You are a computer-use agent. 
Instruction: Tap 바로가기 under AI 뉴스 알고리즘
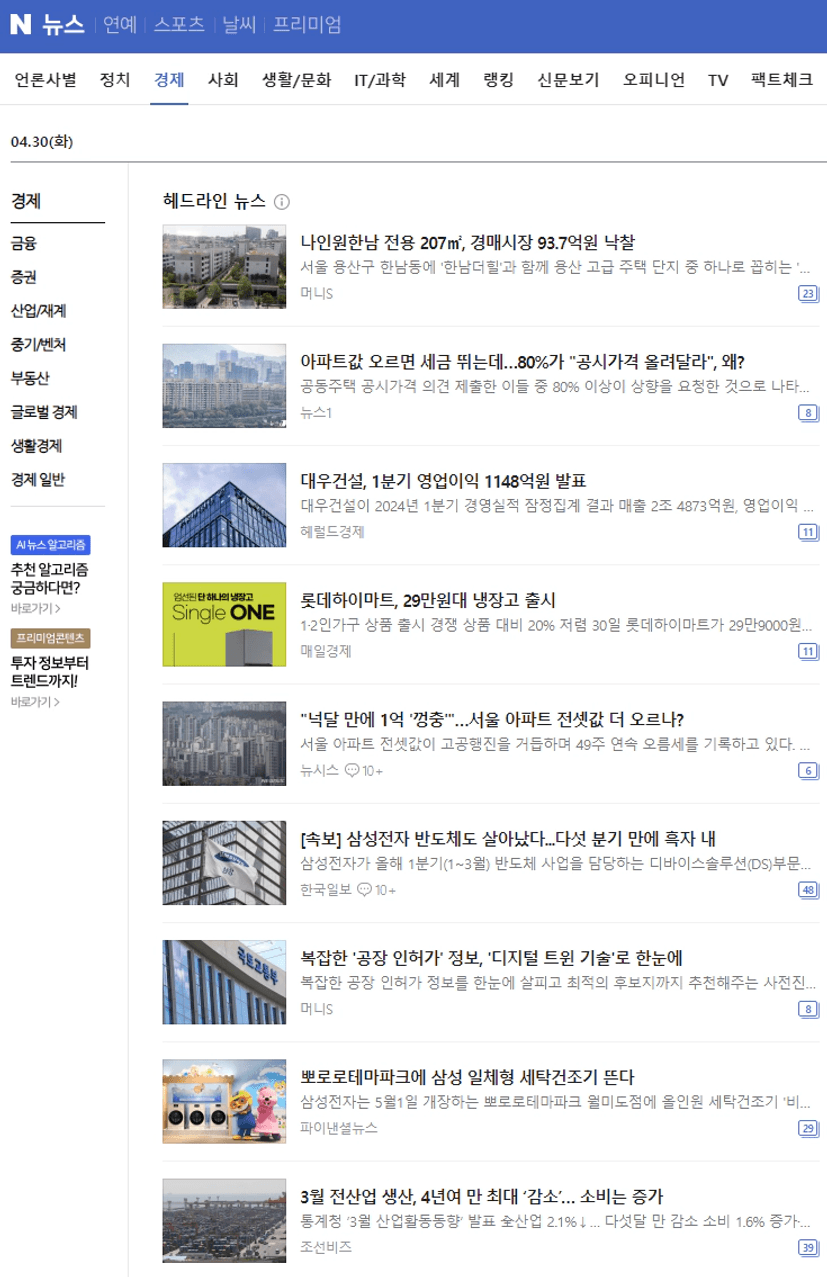coord(35,608)
